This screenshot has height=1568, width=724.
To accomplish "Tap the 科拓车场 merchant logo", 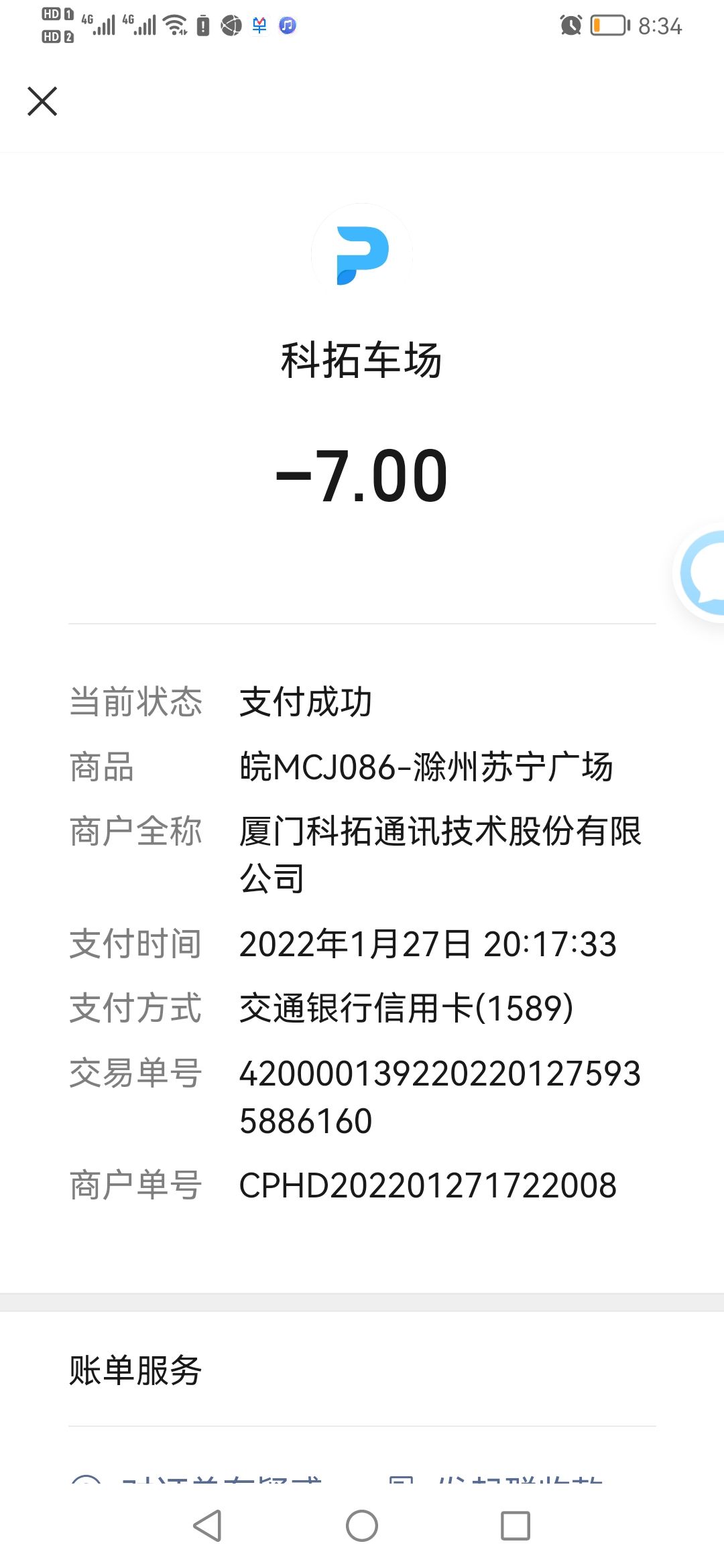I will [x=362, y=255].
